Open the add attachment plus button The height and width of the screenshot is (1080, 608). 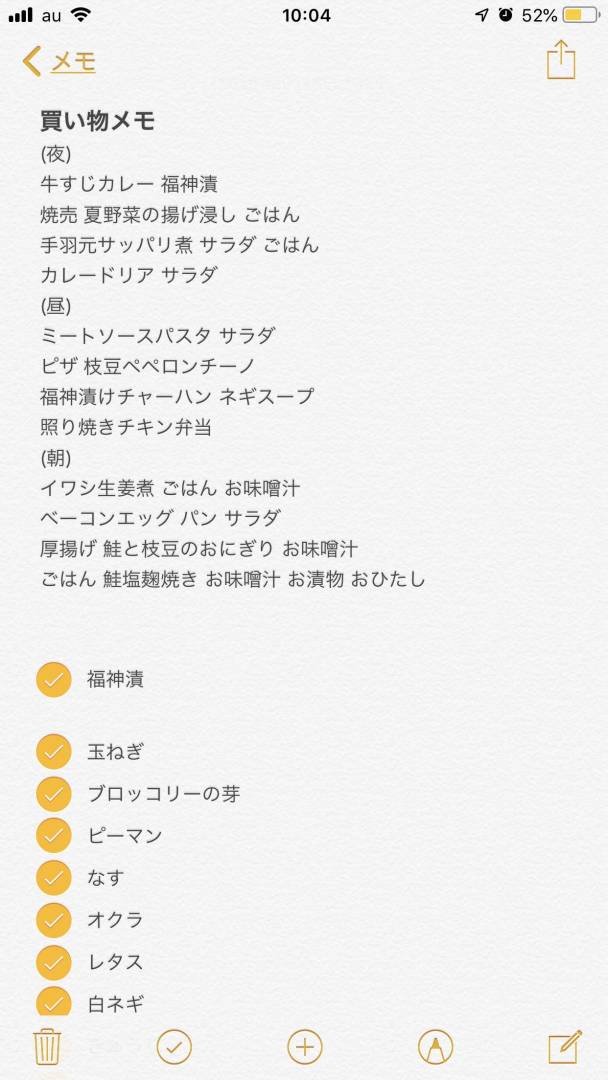pyautogui.click(x=304, y=1047)
